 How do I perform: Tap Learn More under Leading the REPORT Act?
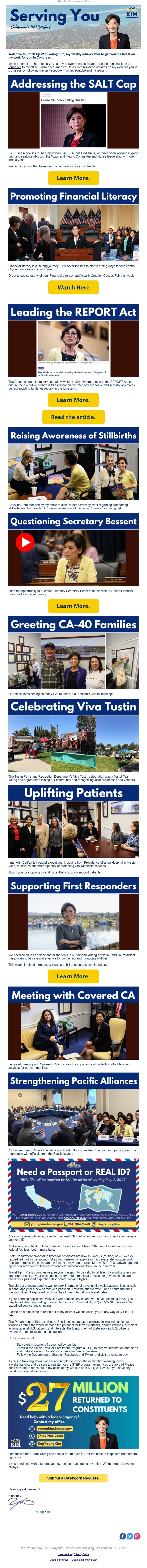point(73,400)
